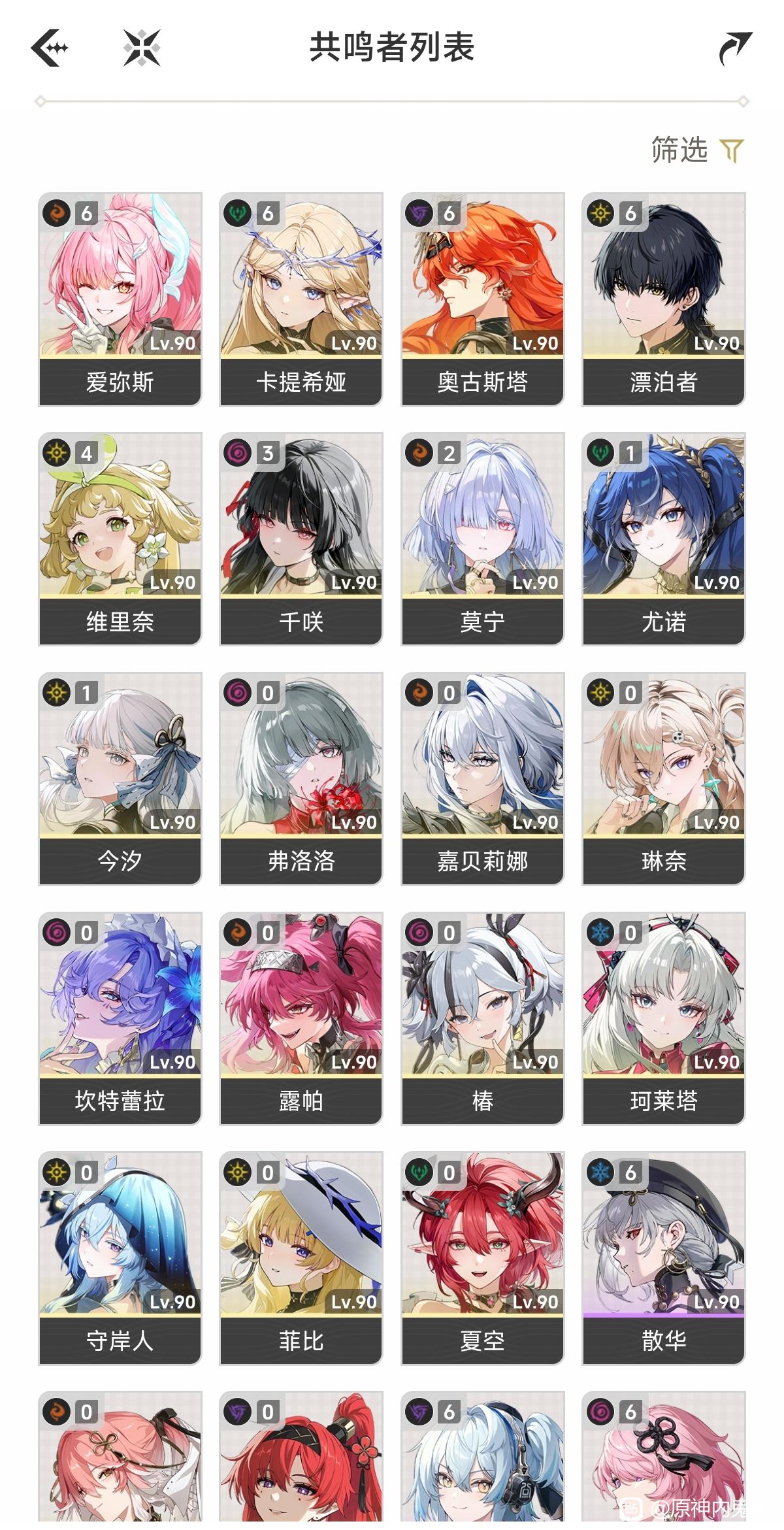
Task: Open 漂泊者 character card
Action: pos(664,299)
